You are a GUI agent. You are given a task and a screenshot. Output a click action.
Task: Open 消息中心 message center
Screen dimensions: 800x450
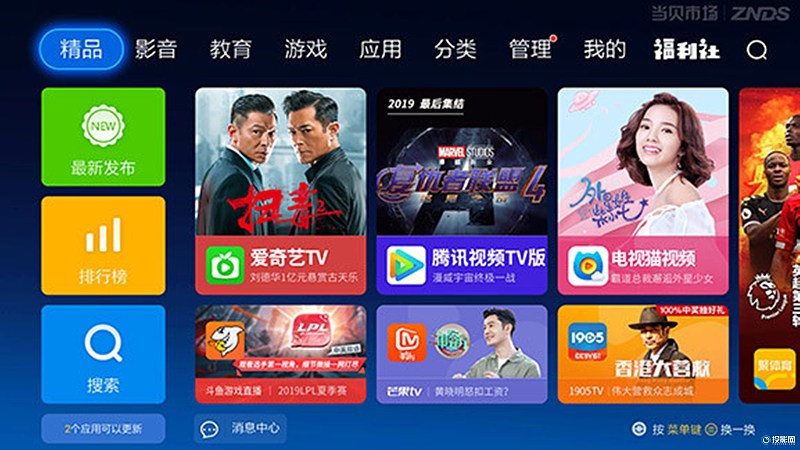[241, 428]
